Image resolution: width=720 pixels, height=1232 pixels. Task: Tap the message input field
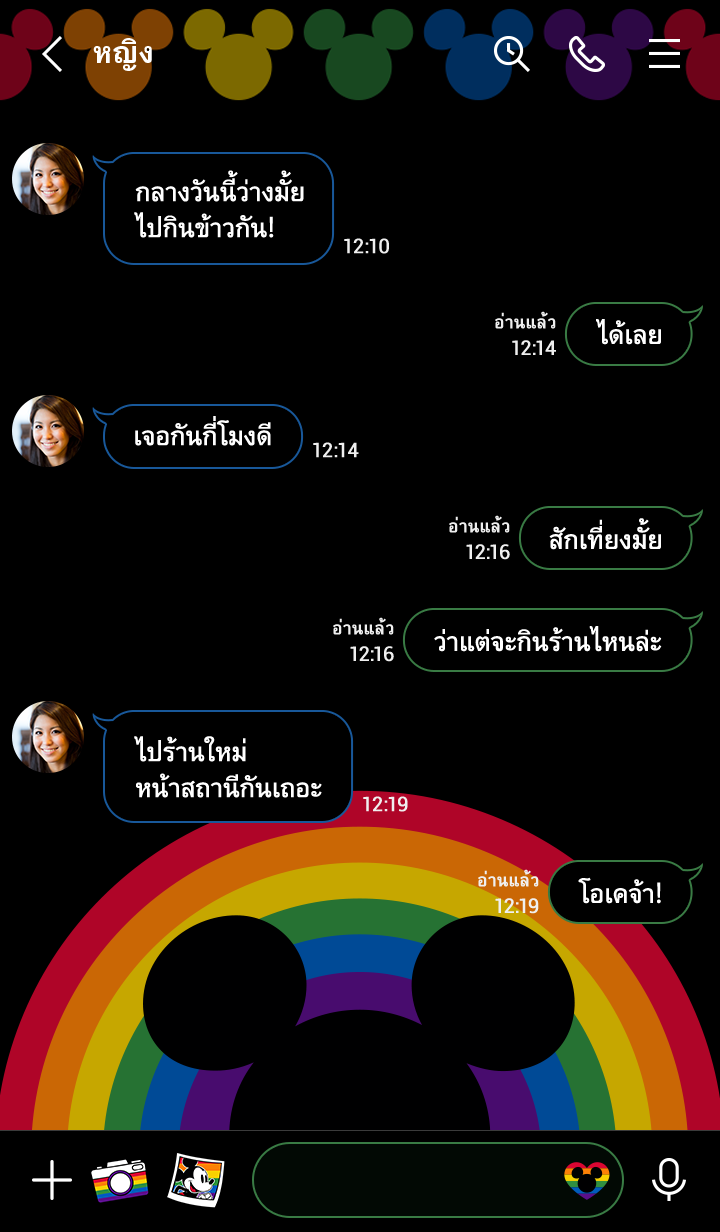[x=405, y=1180]
